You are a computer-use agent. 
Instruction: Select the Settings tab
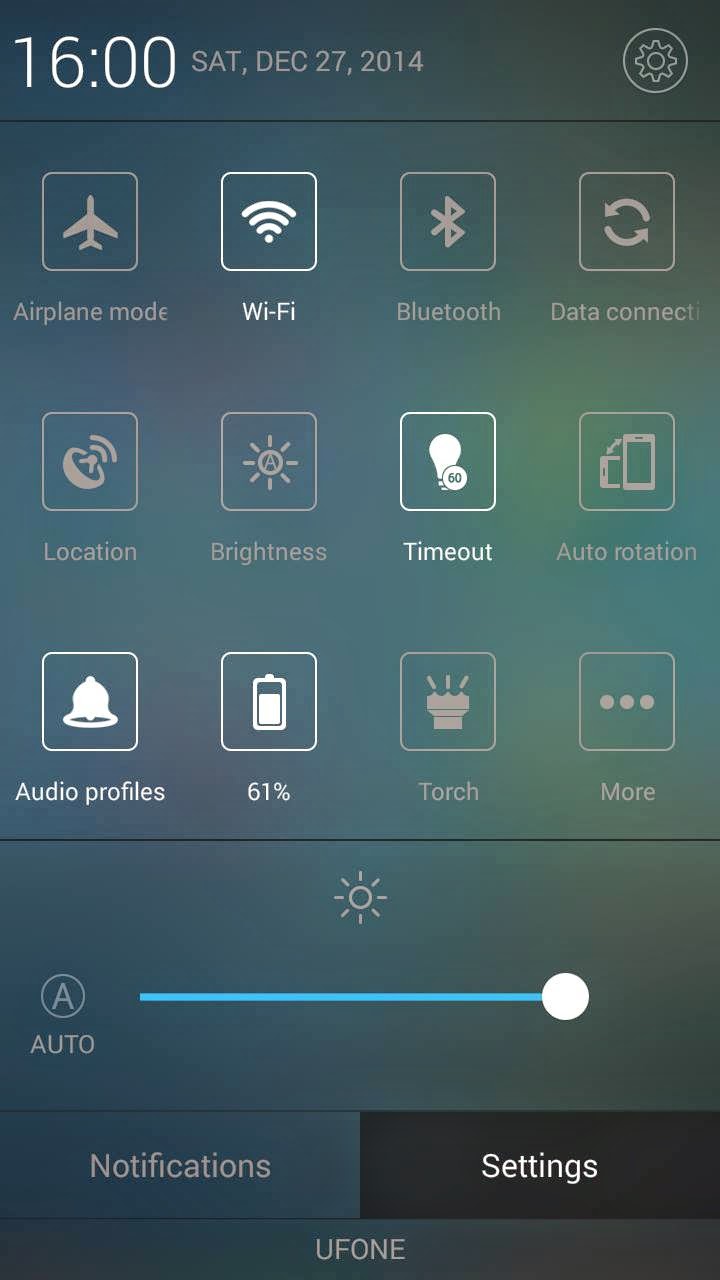coord(540,1165)
